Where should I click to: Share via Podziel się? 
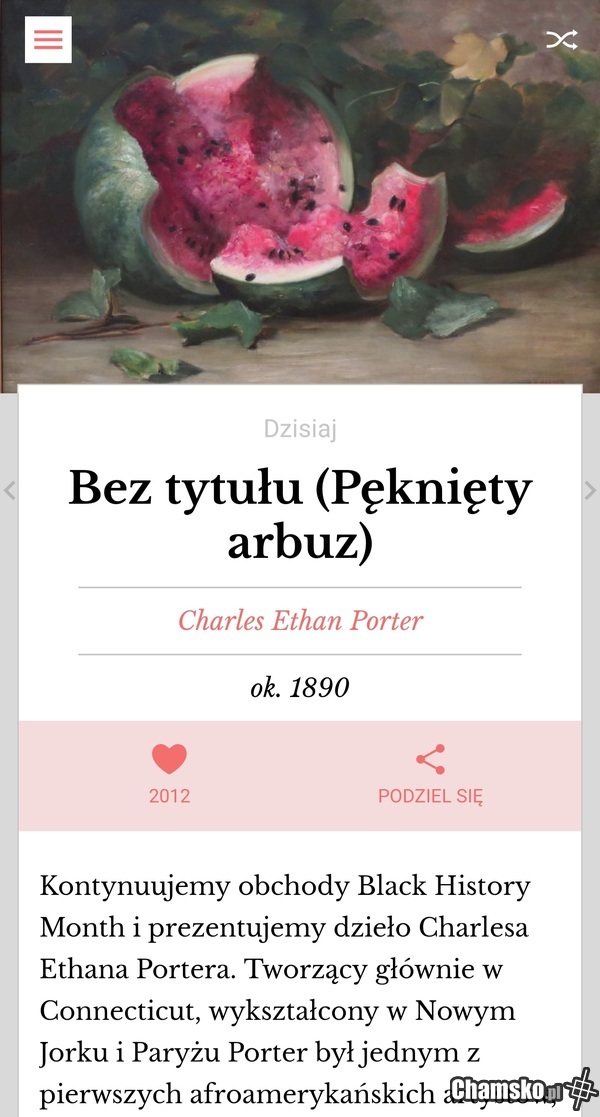pos(430,773)
